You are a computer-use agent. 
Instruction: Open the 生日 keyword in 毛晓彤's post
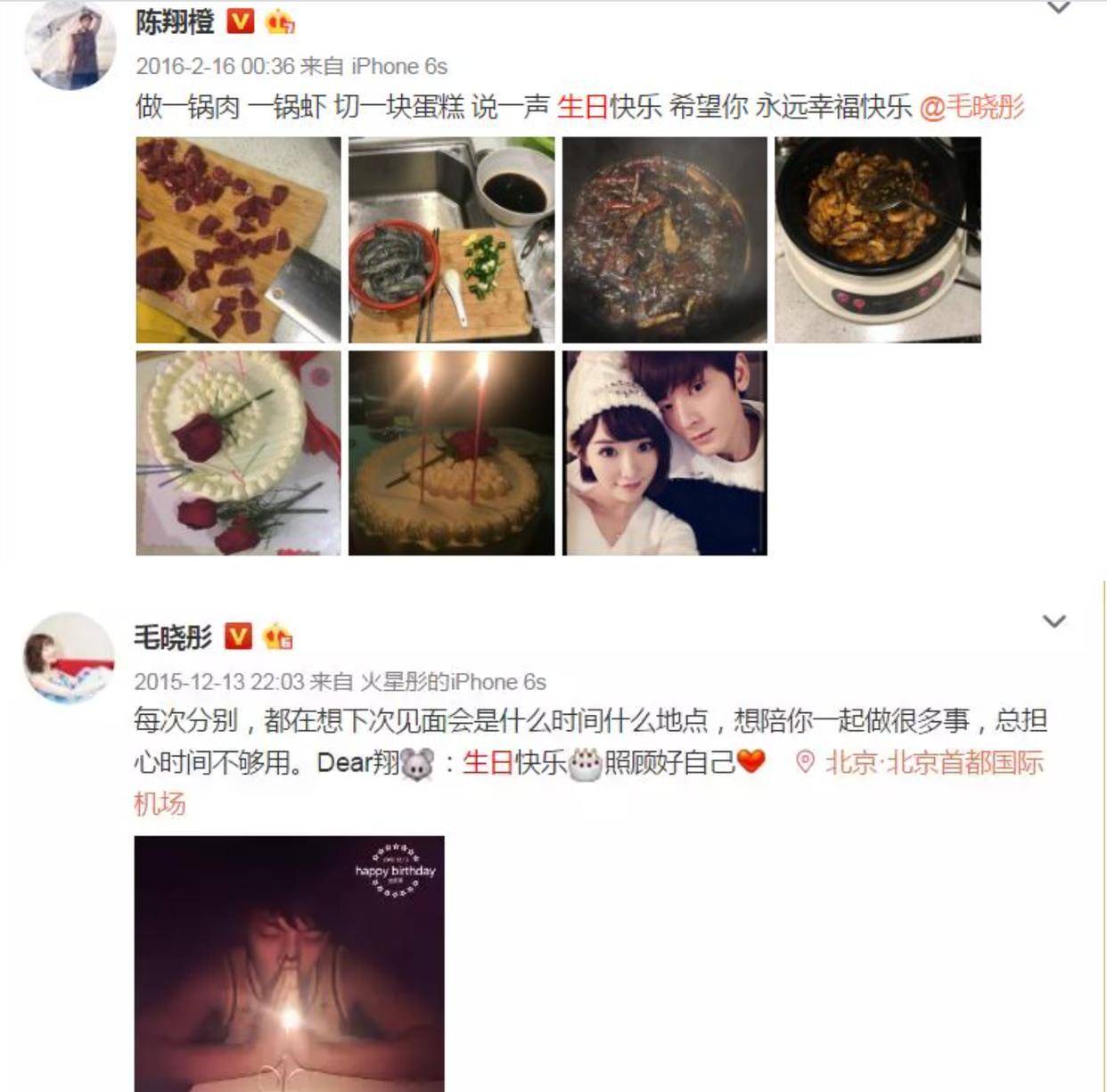coord(487,763)
